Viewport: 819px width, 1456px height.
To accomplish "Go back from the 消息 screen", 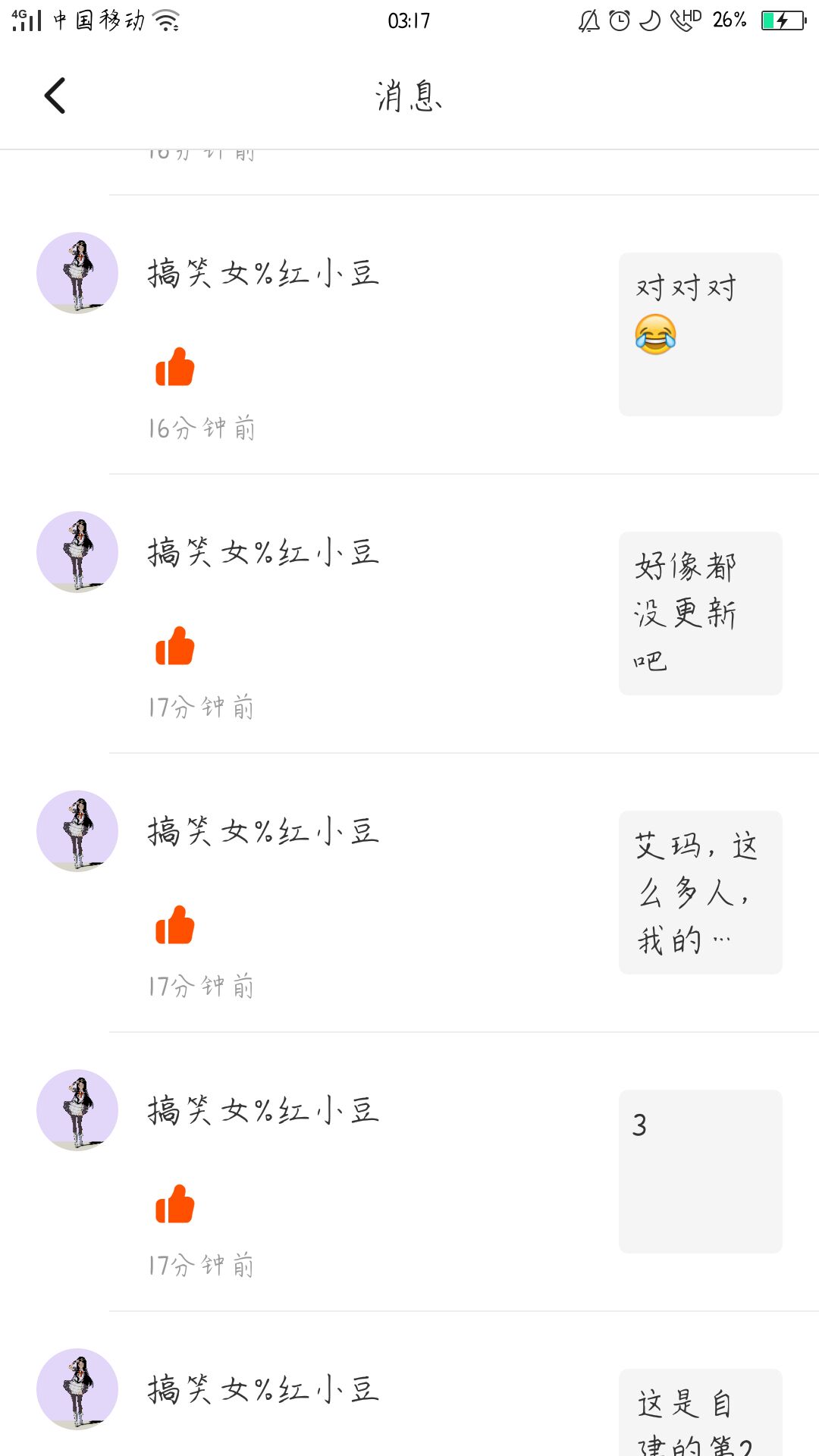I will click(x=55, y=96).
